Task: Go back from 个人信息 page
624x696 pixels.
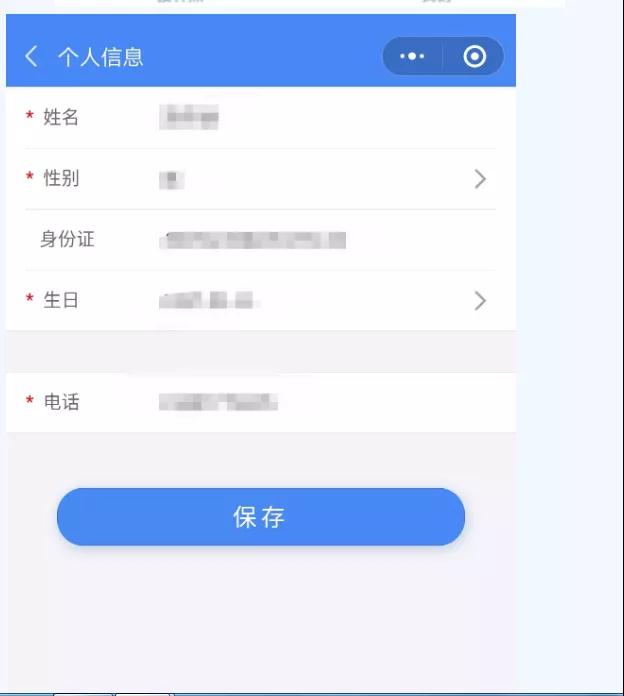Action: (31, 56)
